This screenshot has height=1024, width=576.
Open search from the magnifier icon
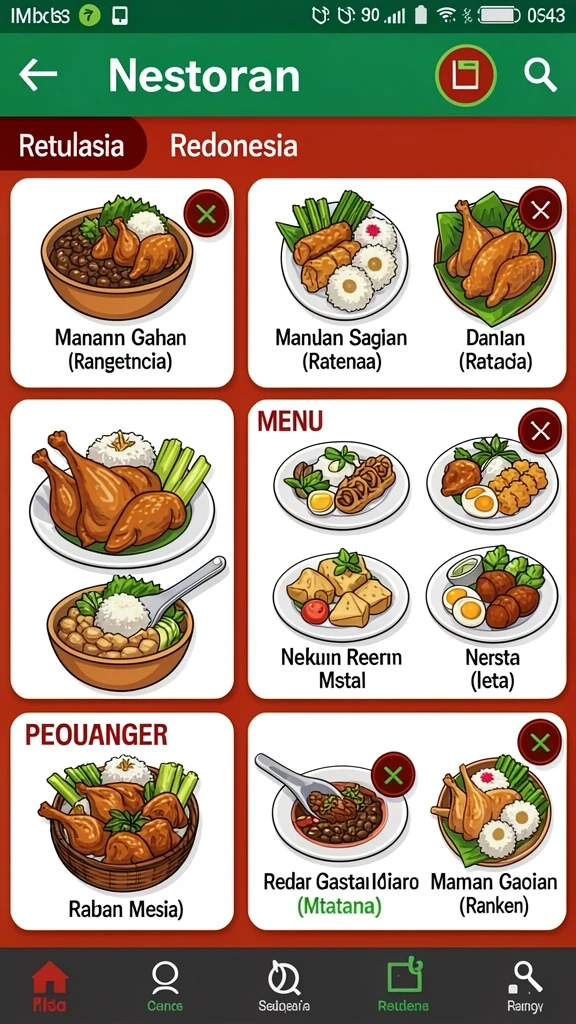pyautogui.click(x=540, y=76)
